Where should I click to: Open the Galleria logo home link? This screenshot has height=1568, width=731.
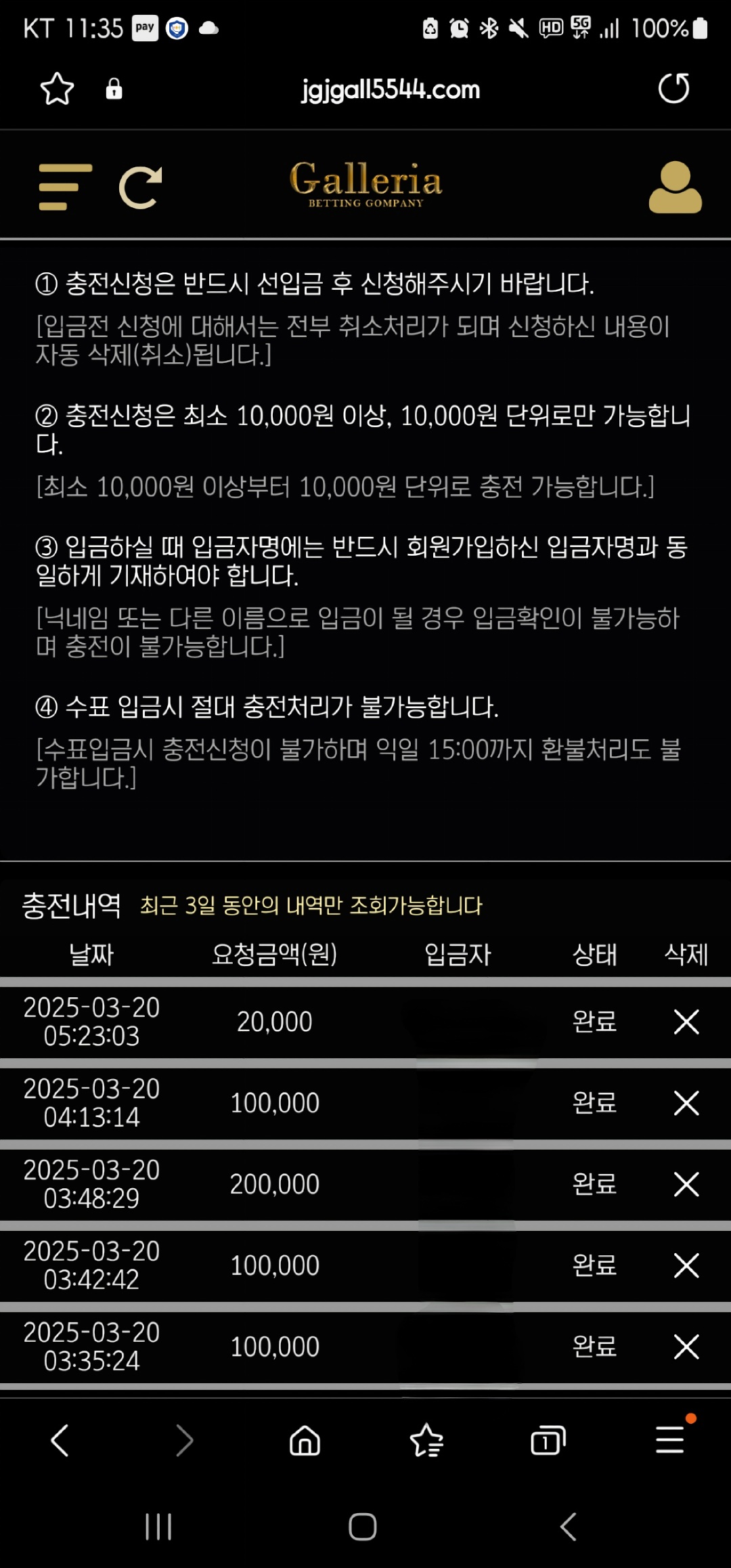pyautogui.click(x=365, y=183)
